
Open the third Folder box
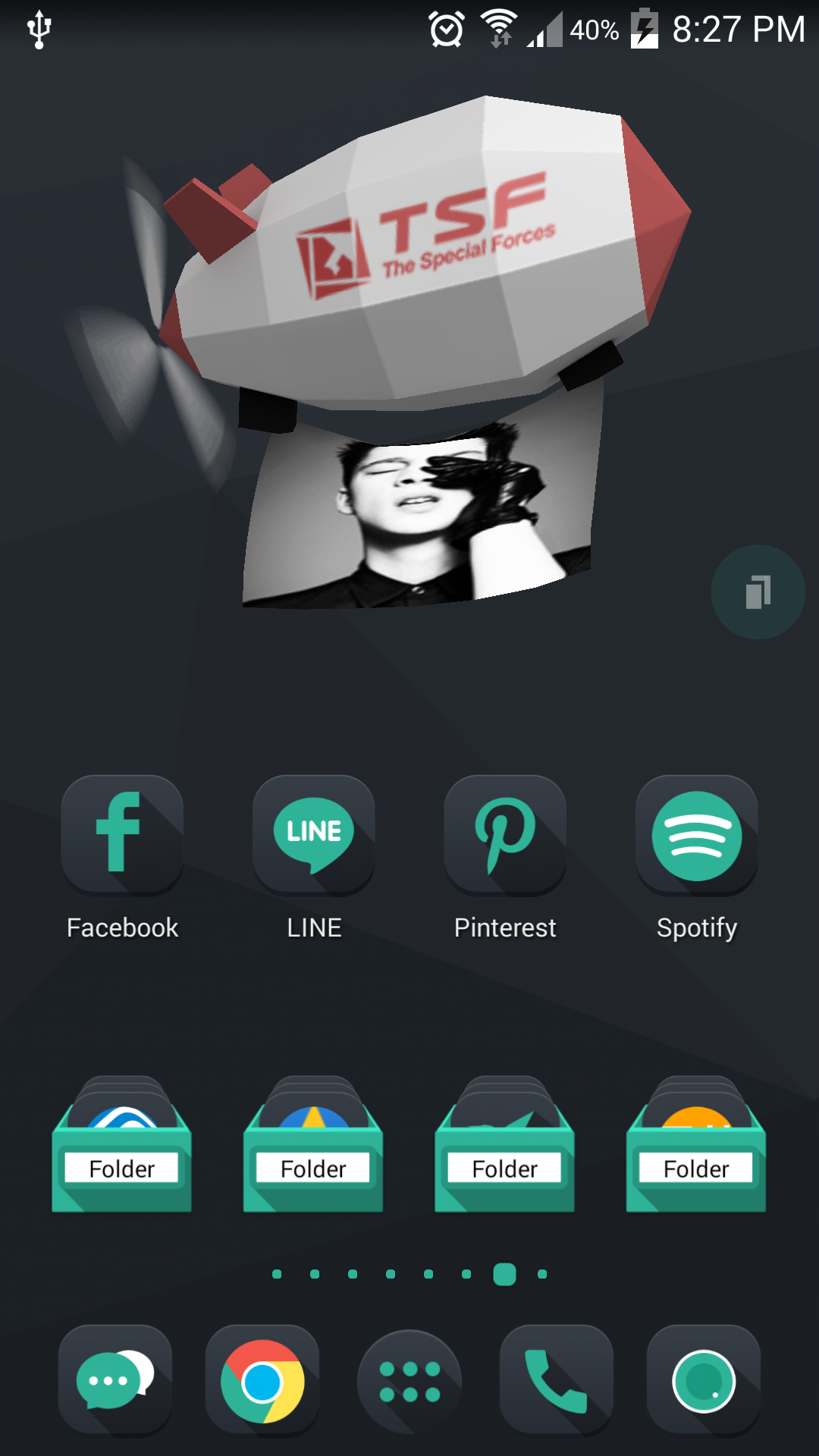coord(505,1145)
